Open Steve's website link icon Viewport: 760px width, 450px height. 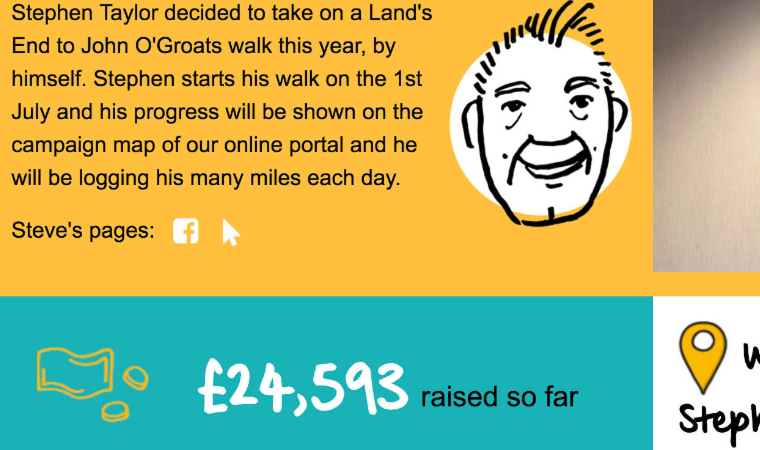click(230, 233)
